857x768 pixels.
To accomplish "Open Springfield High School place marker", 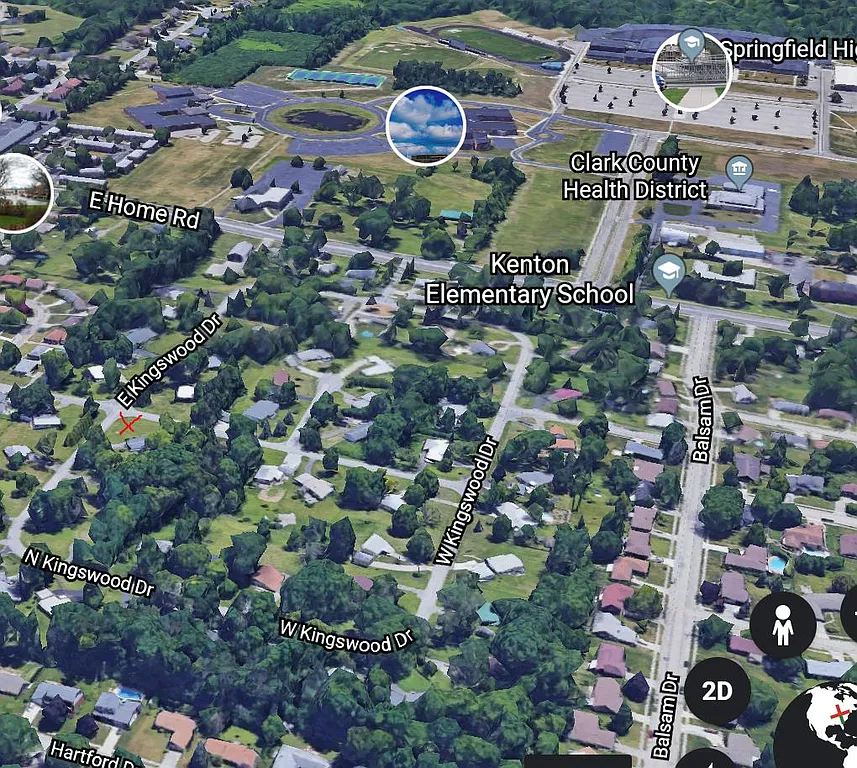I will tap(691, 43).
